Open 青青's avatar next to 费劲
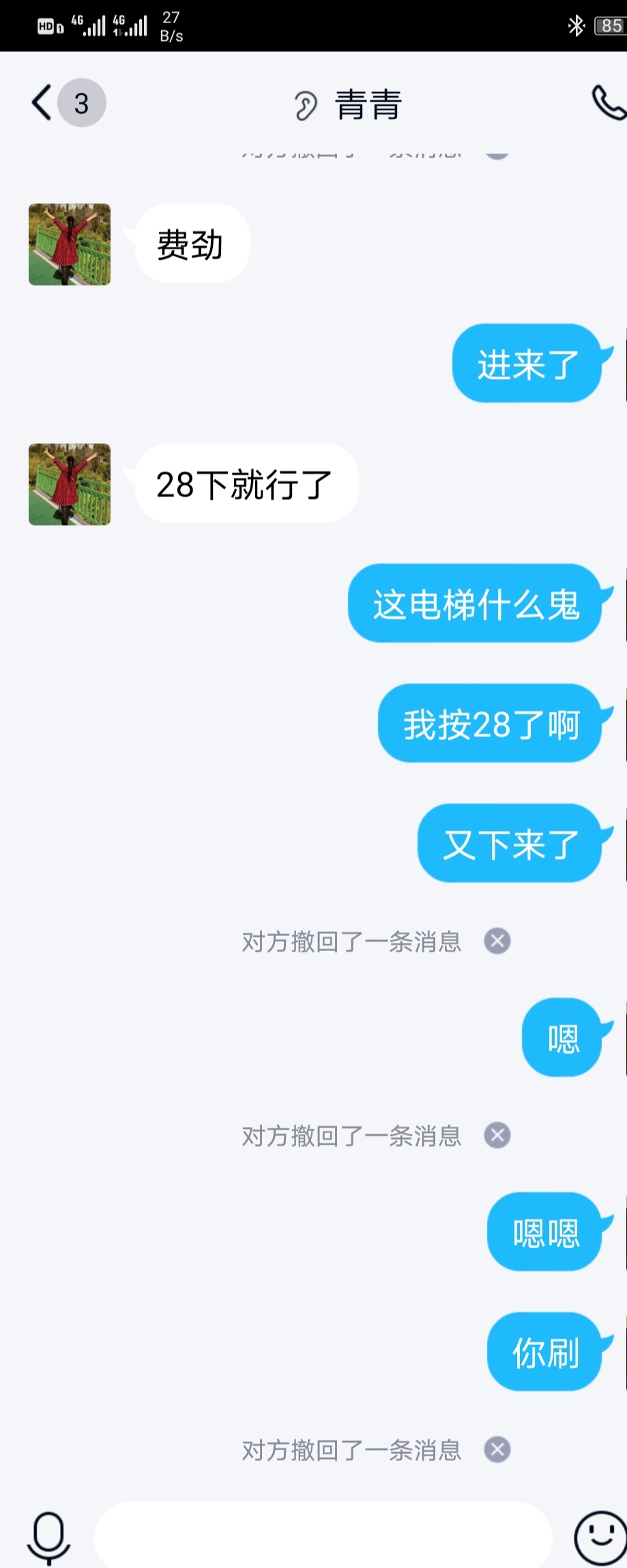Image resolution: width=627 pixels, height=1568 pixels. (x=70, y=244)
